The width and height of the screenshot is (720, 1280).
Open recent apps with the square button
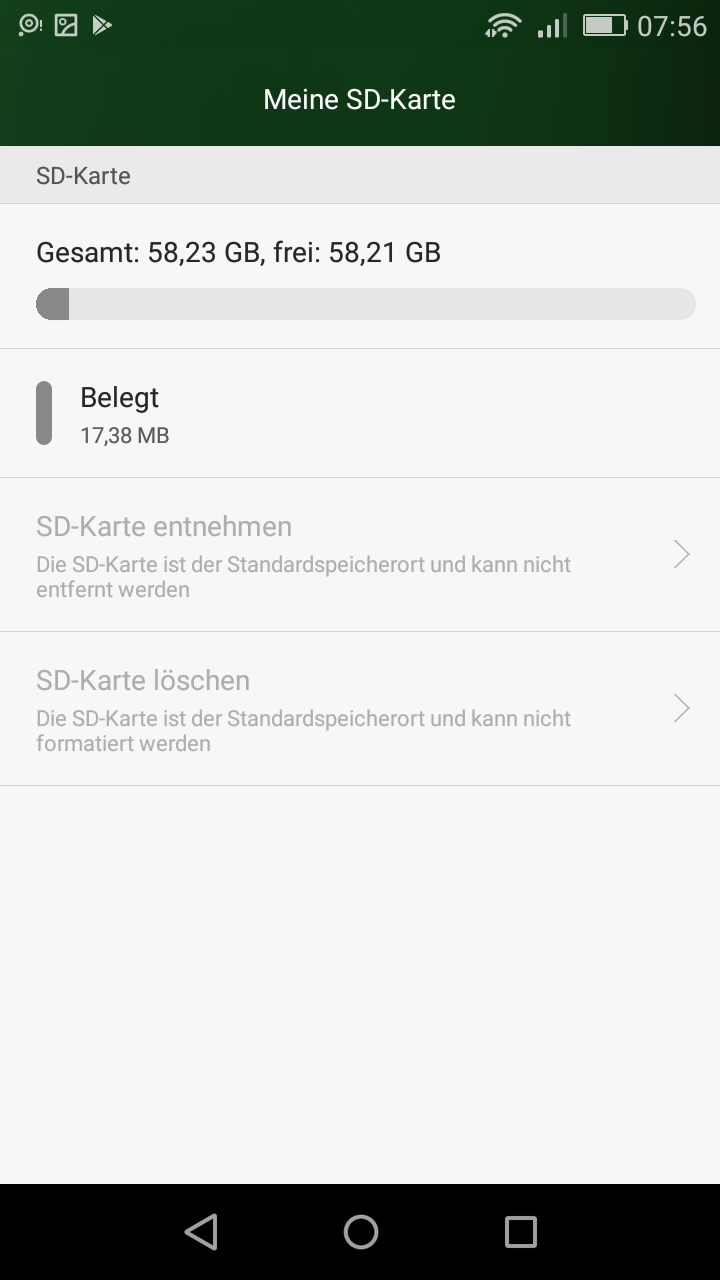pyautogui.click(x=520, y=1232)
